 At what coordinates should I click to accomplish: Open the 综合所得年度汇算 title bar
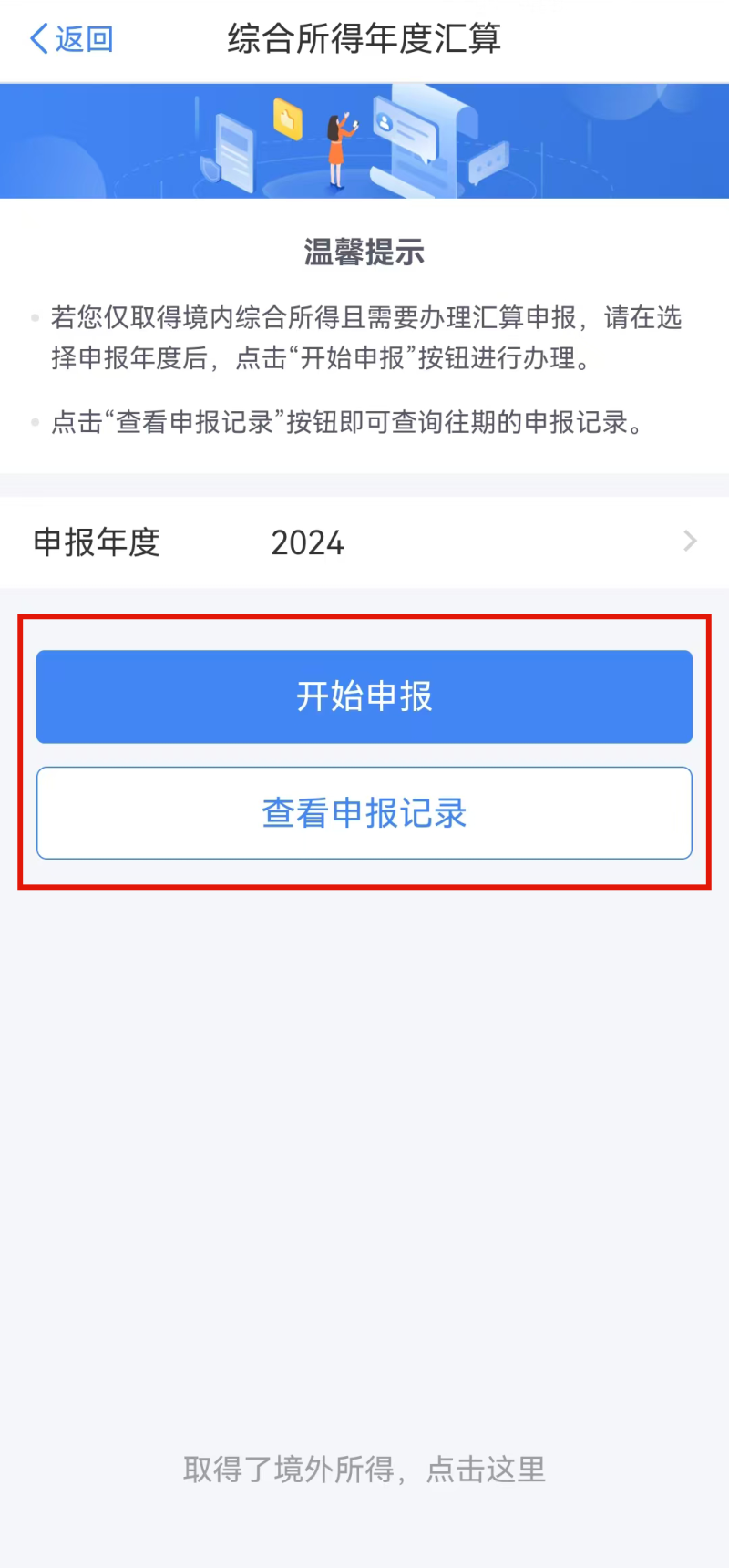(x=363, y=39)
